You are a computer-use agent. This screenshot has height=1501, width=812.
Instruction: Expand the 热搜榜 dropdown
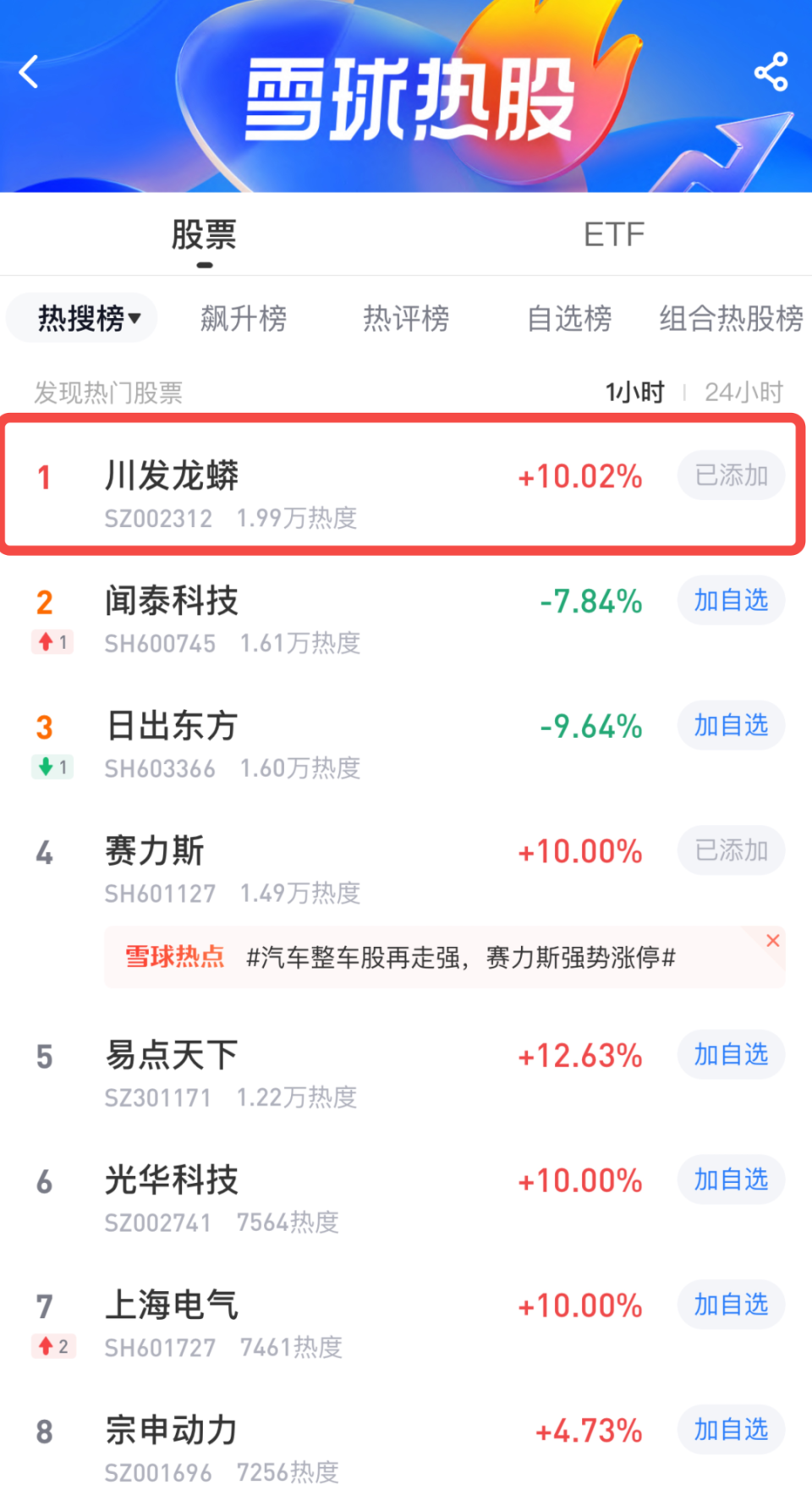click(88, 319)
